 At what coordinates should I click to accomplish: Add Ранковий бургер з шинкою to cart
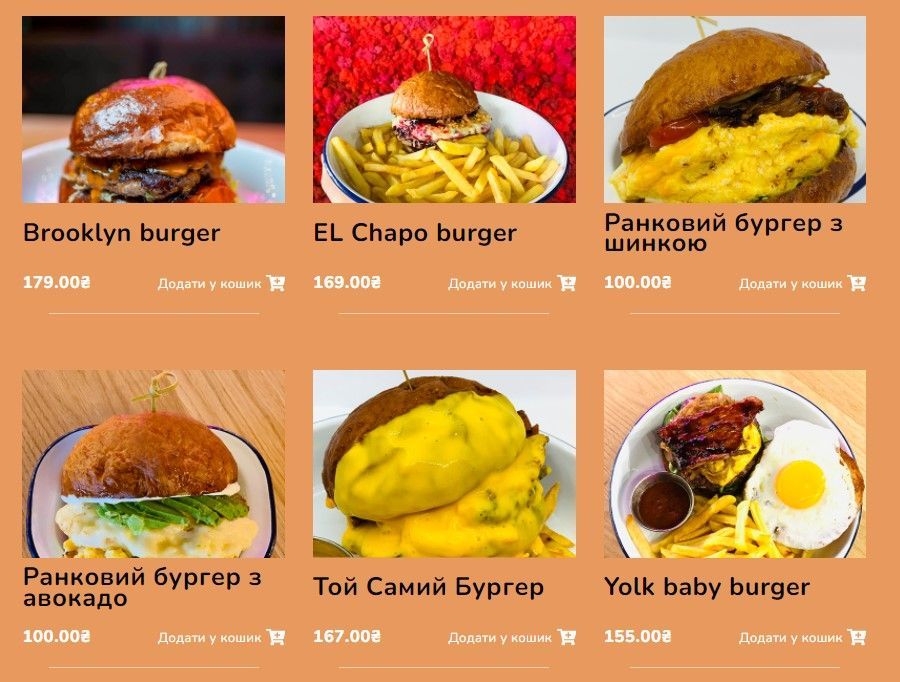pos(802,284)
